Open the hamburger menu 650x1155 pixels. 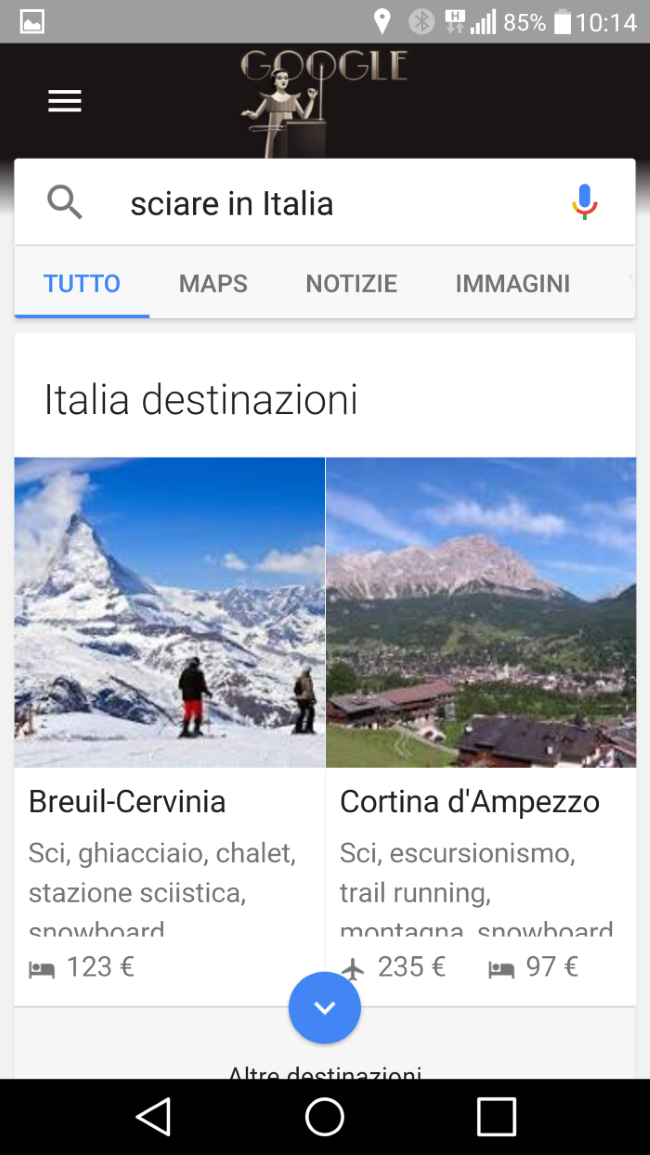coord(65,101)
